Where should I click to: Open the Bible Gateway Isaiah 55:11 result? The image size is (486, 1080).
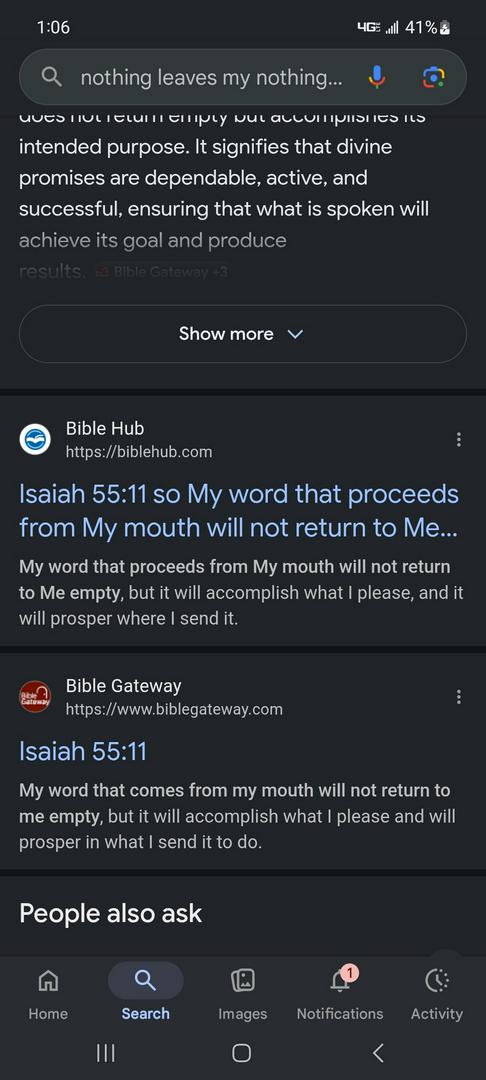coord(83,751)
